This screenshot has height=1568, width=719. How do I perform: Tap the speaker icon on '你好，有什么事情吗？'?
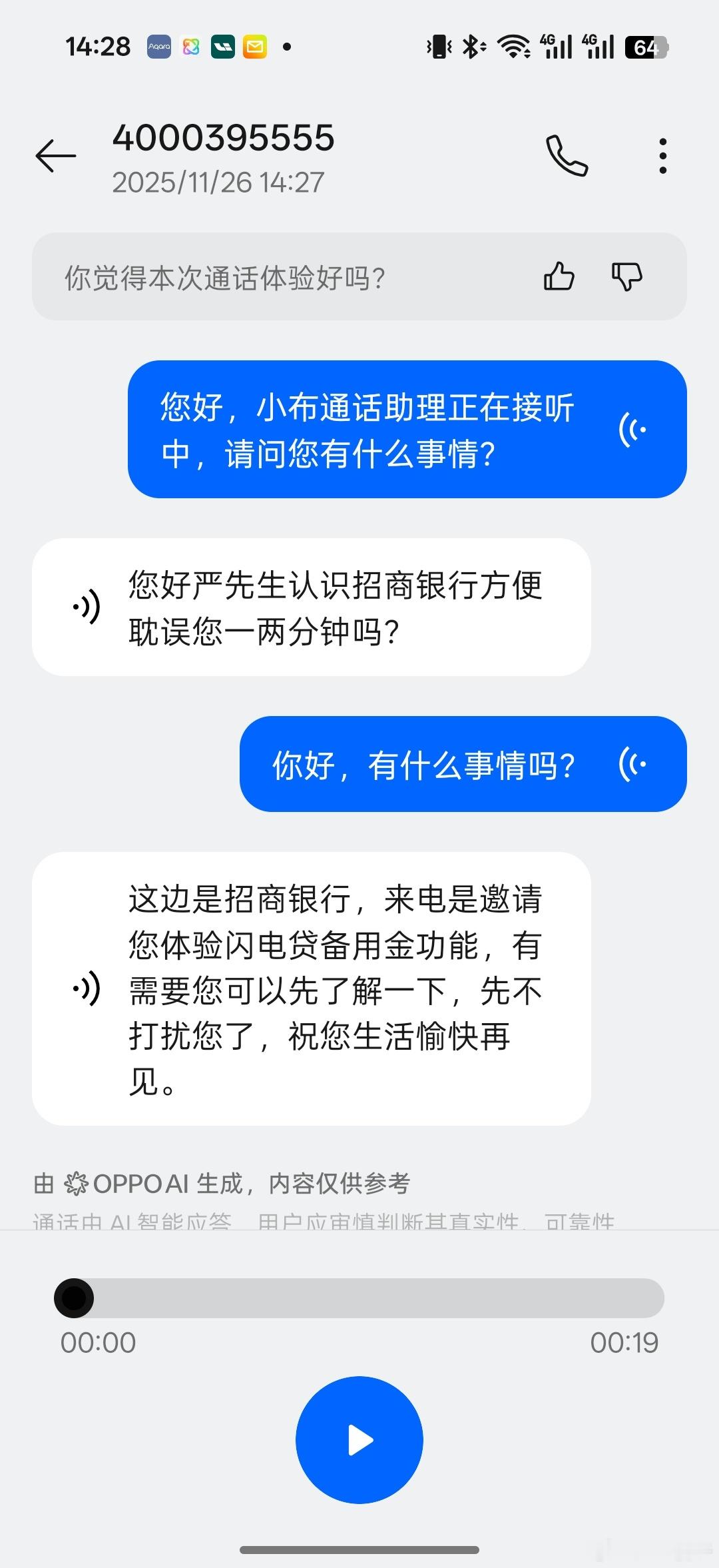click(x=631, y=765)
